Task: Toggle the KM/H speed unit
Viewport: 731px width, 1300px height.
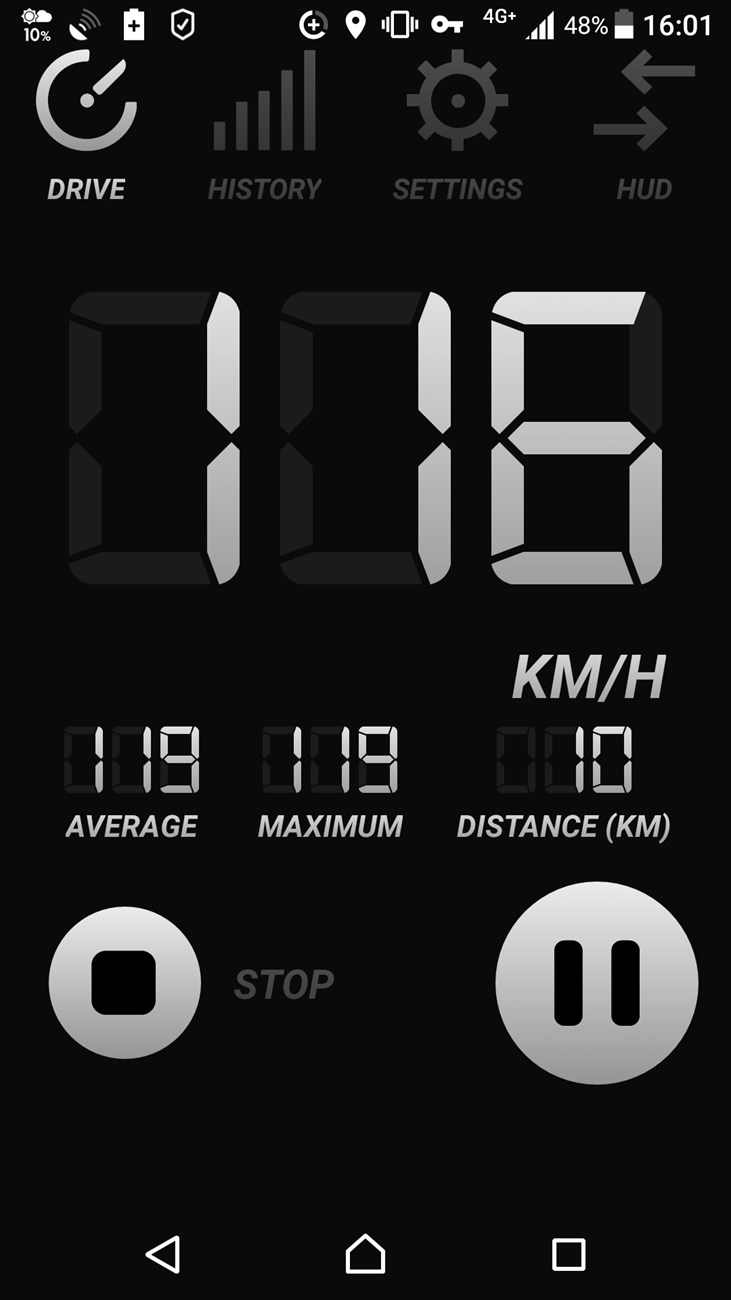Action: (x=588, y=678)
